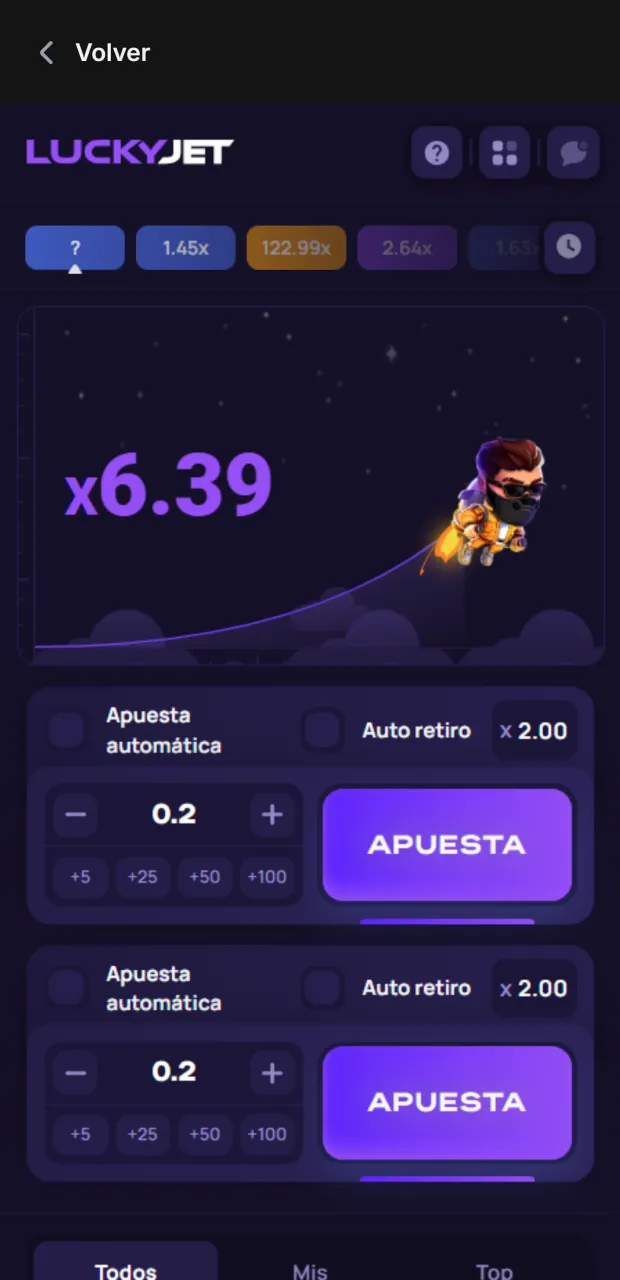Increase bet amount in first panel
620x1280 pixels.
(x=272, y=815)
